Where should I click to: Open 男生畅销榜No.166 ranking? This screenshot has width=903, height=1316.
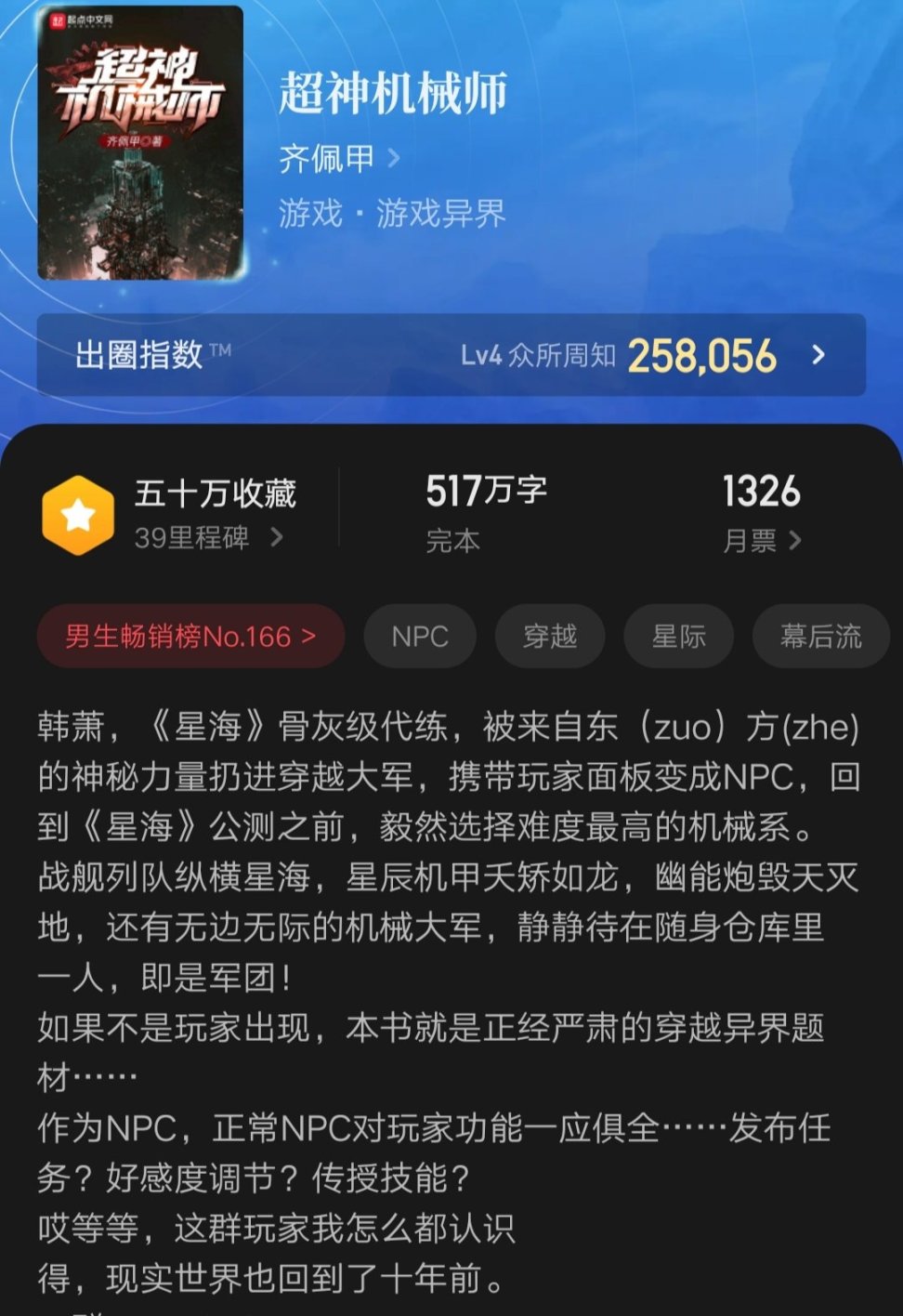click(190, 637)
